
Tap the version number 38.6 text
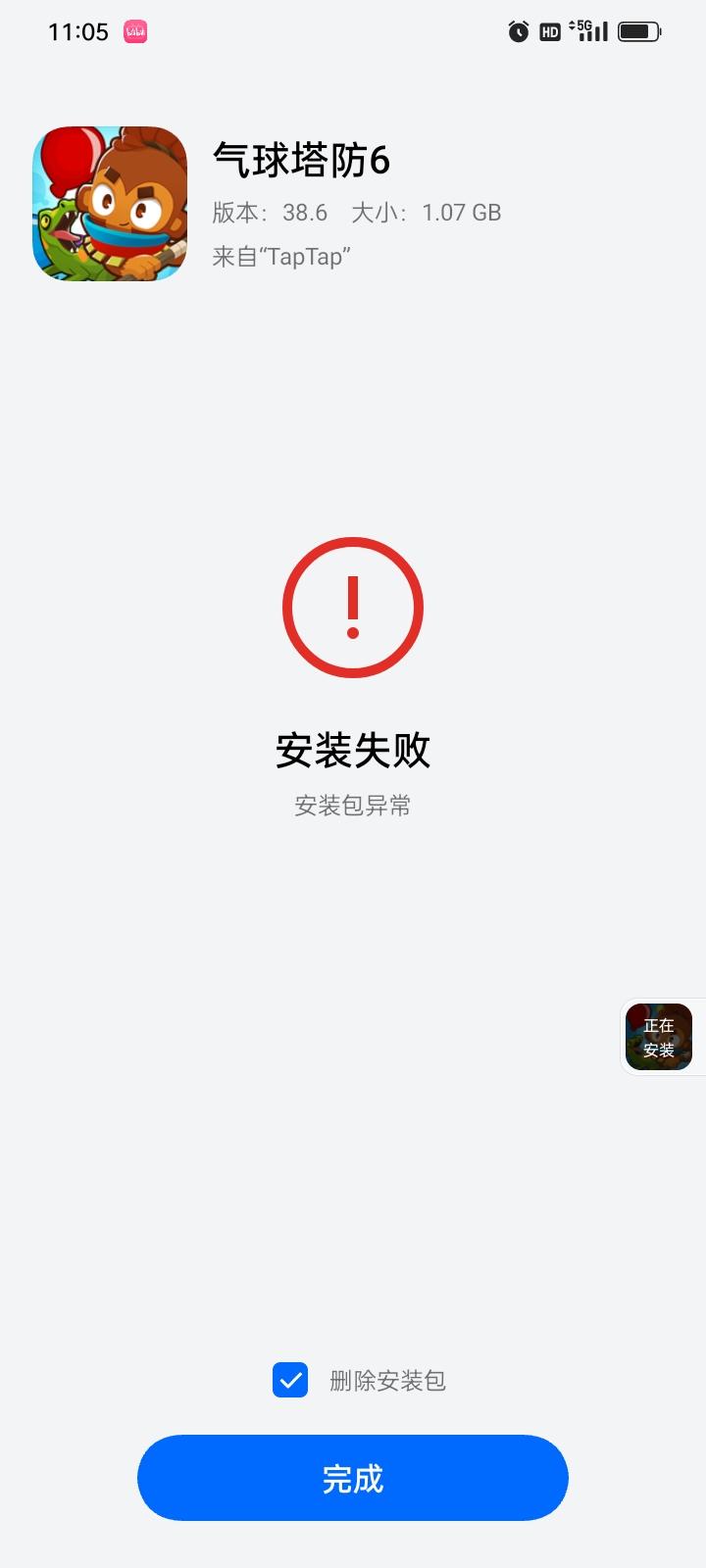(304, 212)
